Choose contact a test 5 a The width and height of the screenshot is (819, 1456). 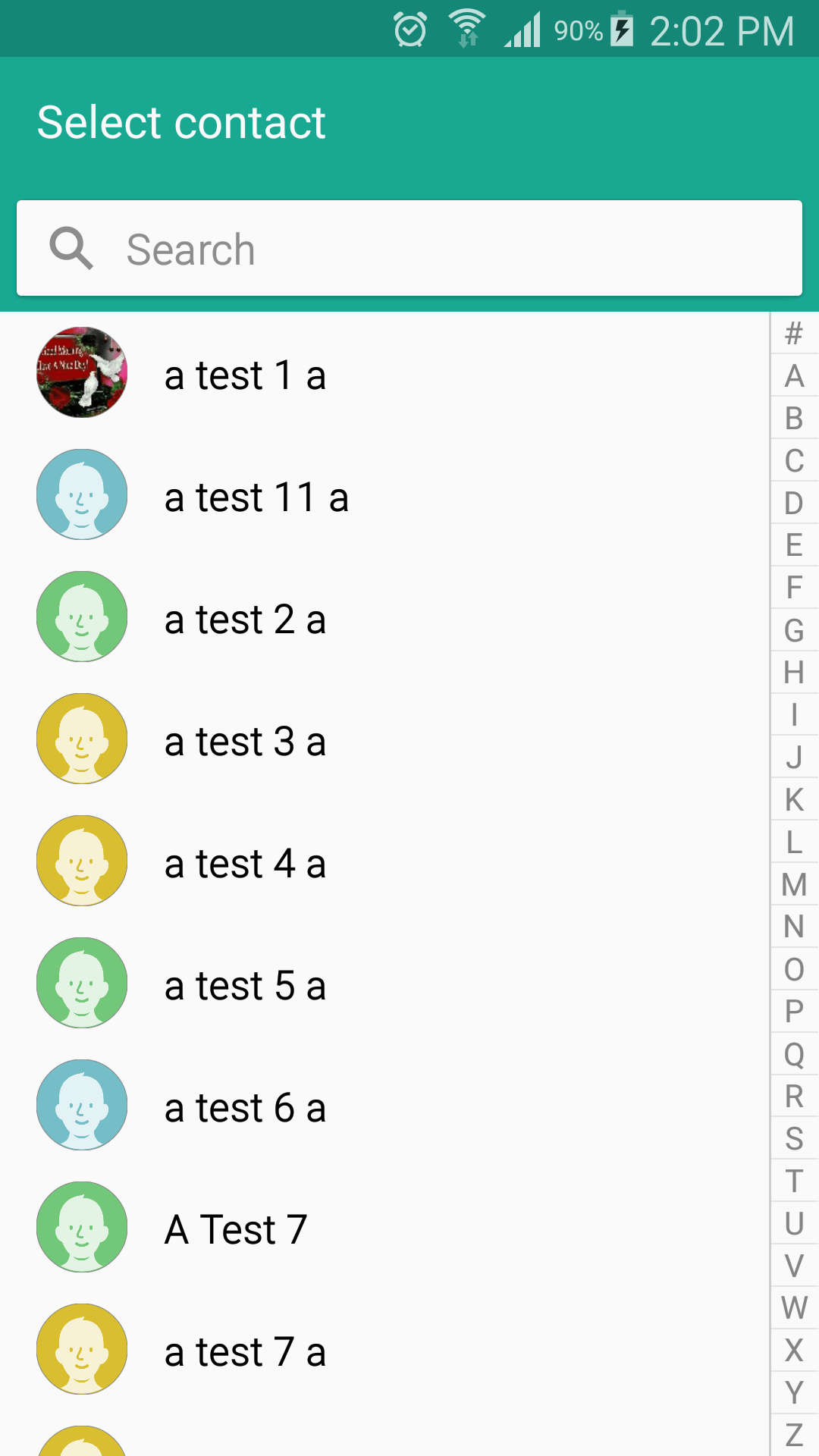point(384,984)
